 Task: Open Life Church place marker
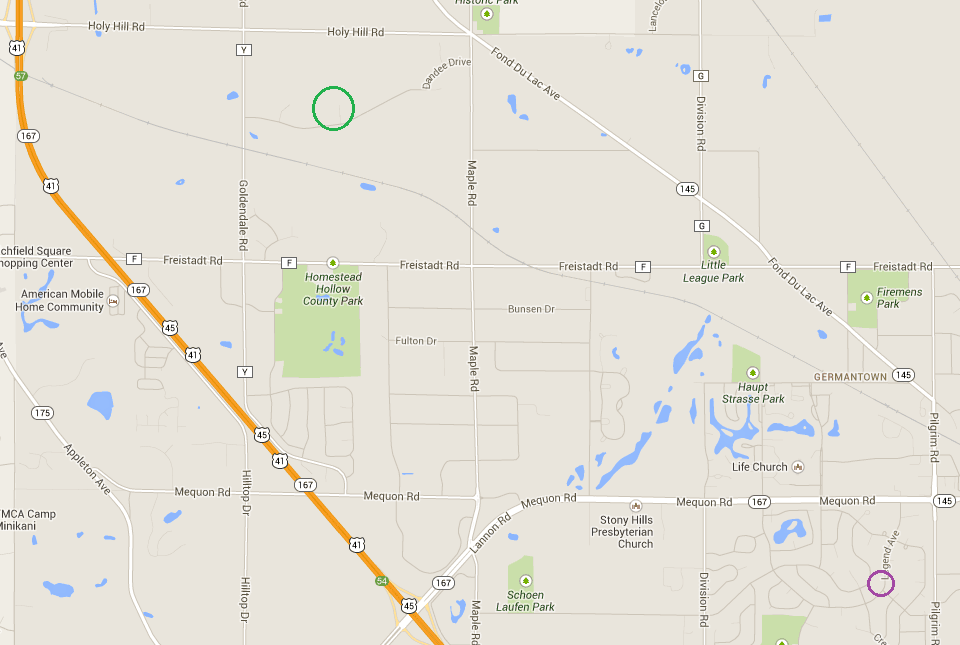797,467
